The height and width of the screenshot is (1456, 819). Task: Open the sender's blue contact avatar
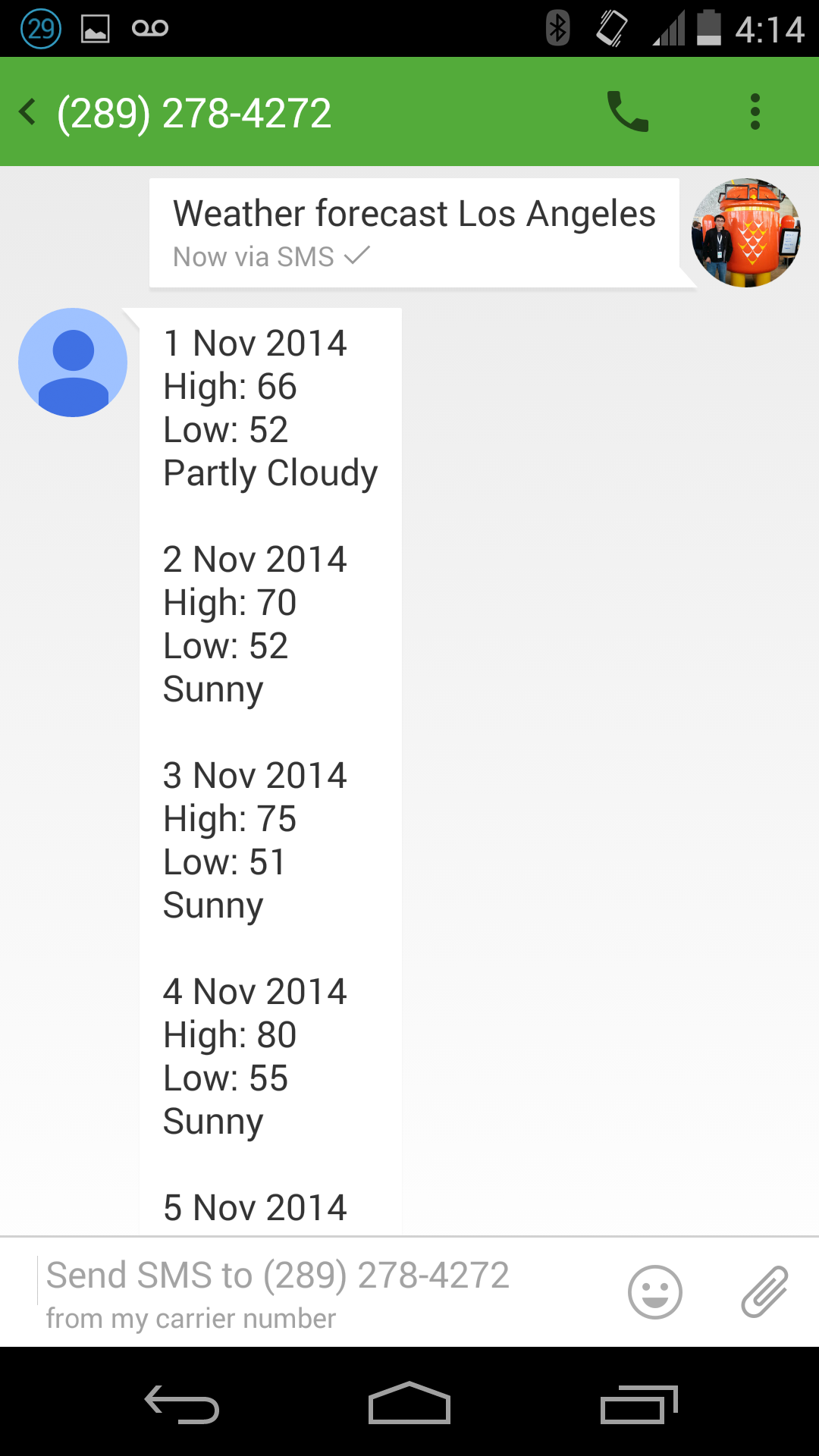tap(73, 362)
